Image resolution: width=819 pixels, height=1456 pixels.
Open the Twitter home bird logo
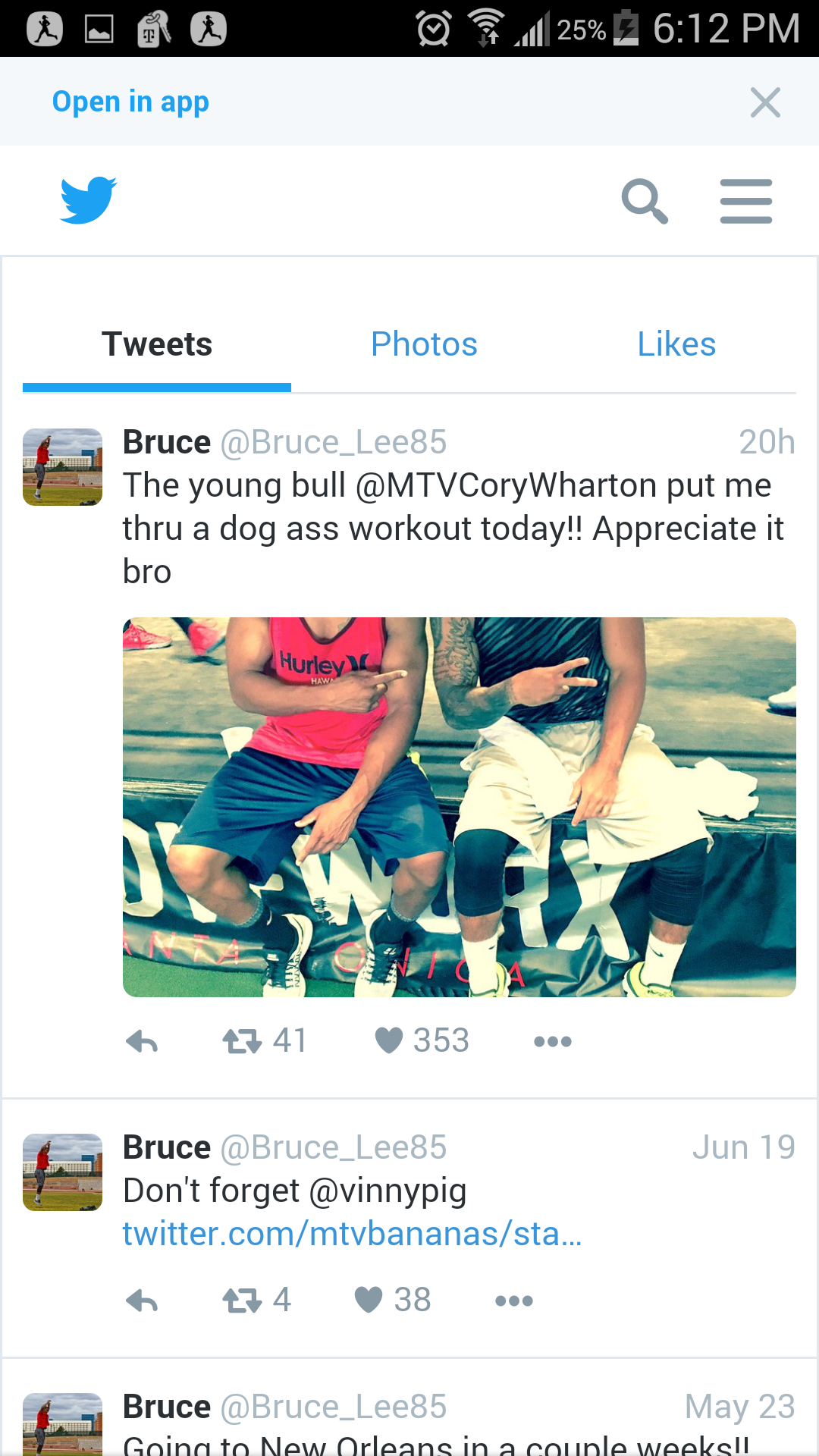pyautogui.click(x=89, y=200)
